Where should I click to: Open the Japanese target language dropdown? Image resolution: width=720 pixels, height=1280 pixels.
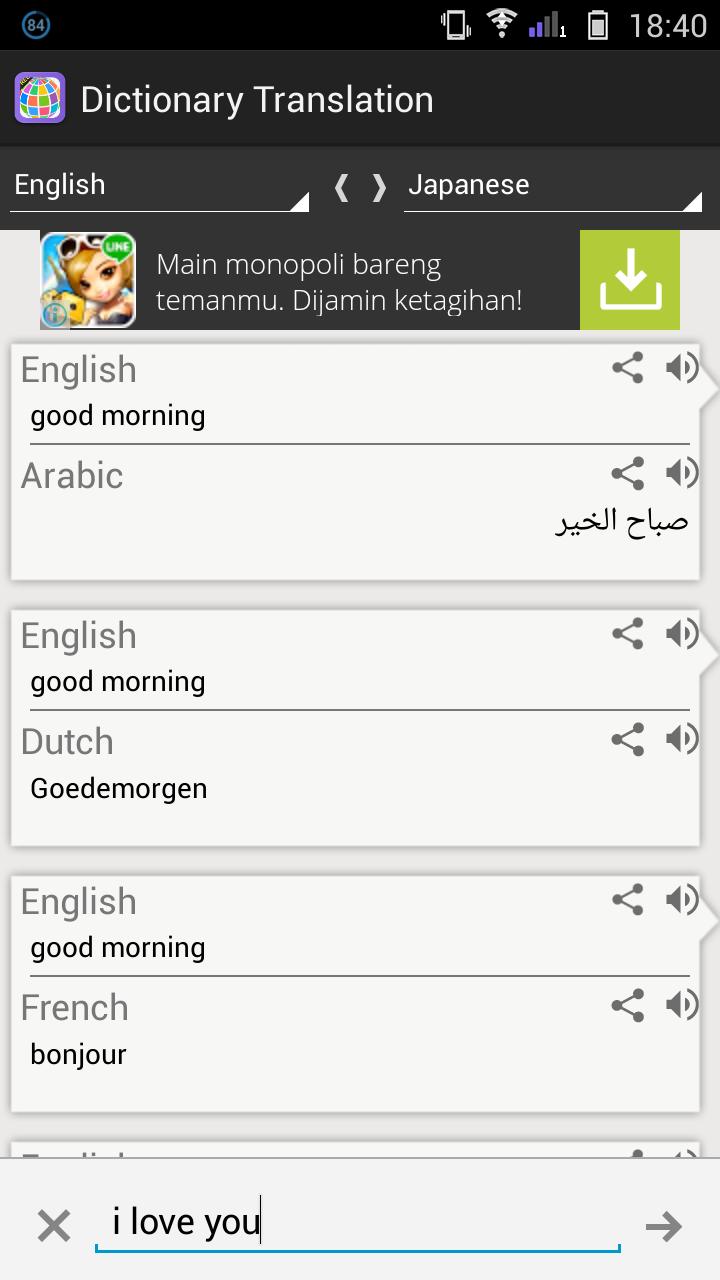(x=552, y=186)
